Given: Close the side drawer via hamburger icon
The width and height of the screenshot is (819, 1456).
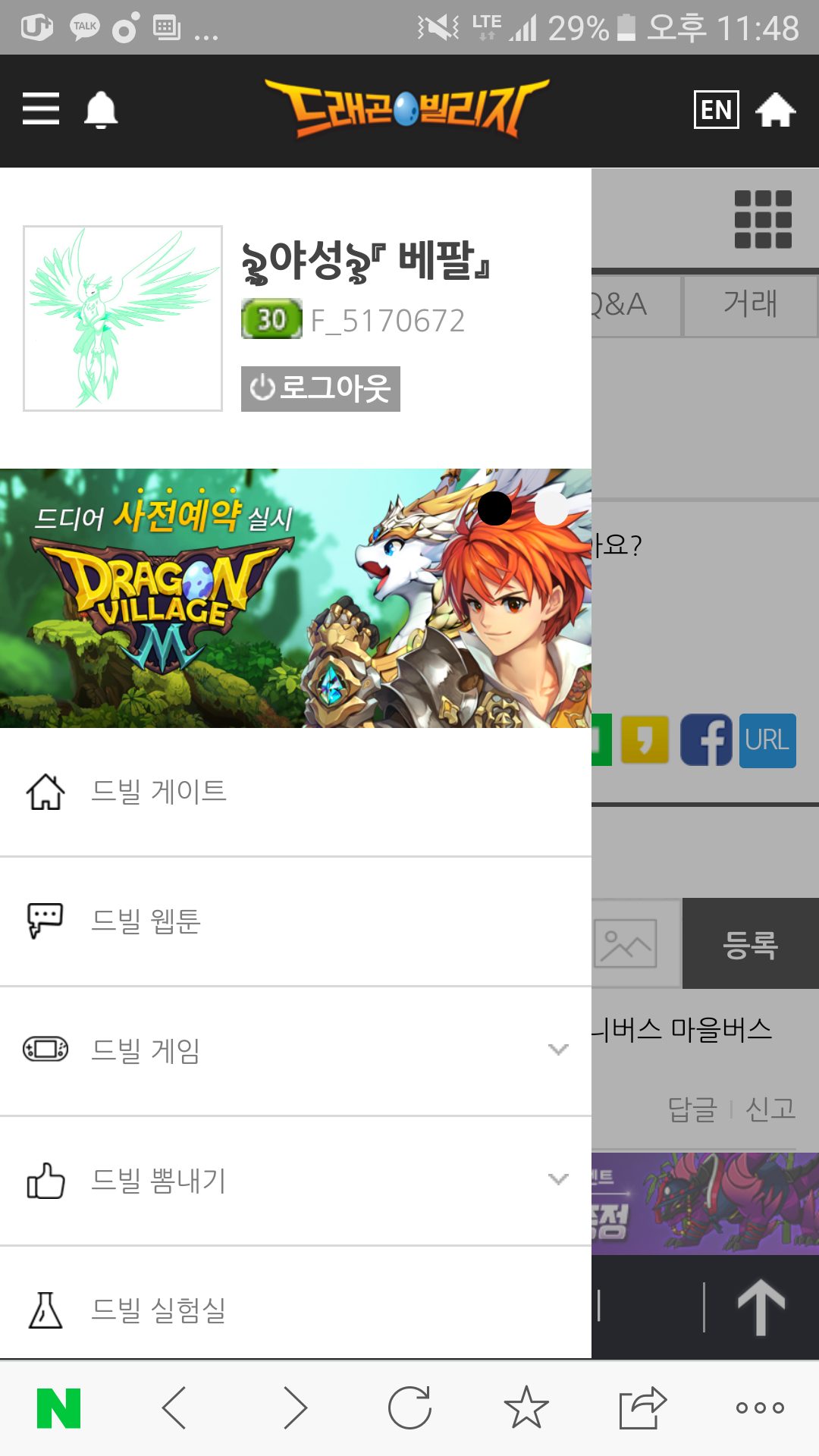Looking at the screenshot, I should pyautogui.click(x=41, y=109).
